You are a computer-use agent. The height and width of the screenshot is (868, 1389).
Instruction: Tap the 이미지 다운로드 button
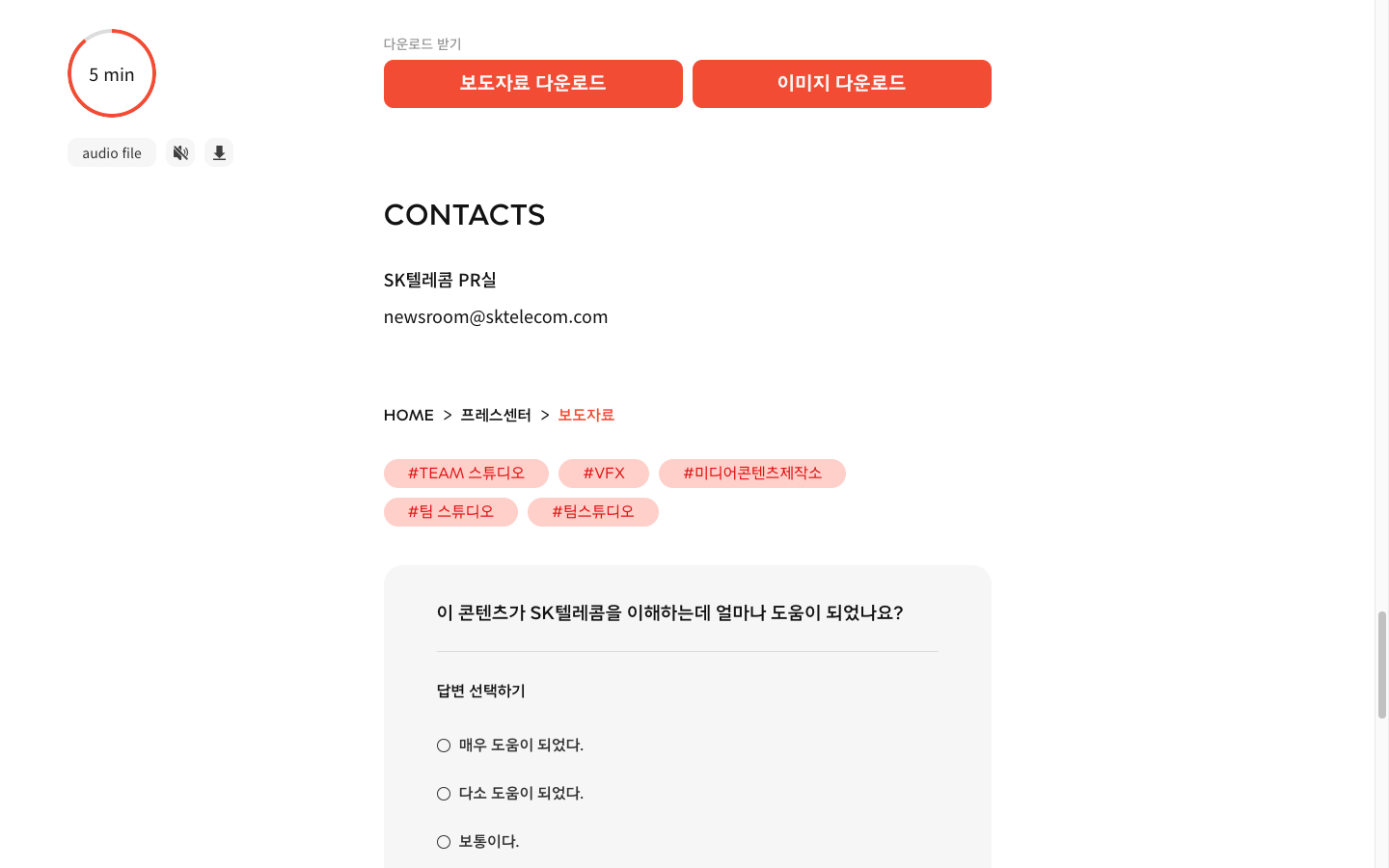tap(841, 84)
